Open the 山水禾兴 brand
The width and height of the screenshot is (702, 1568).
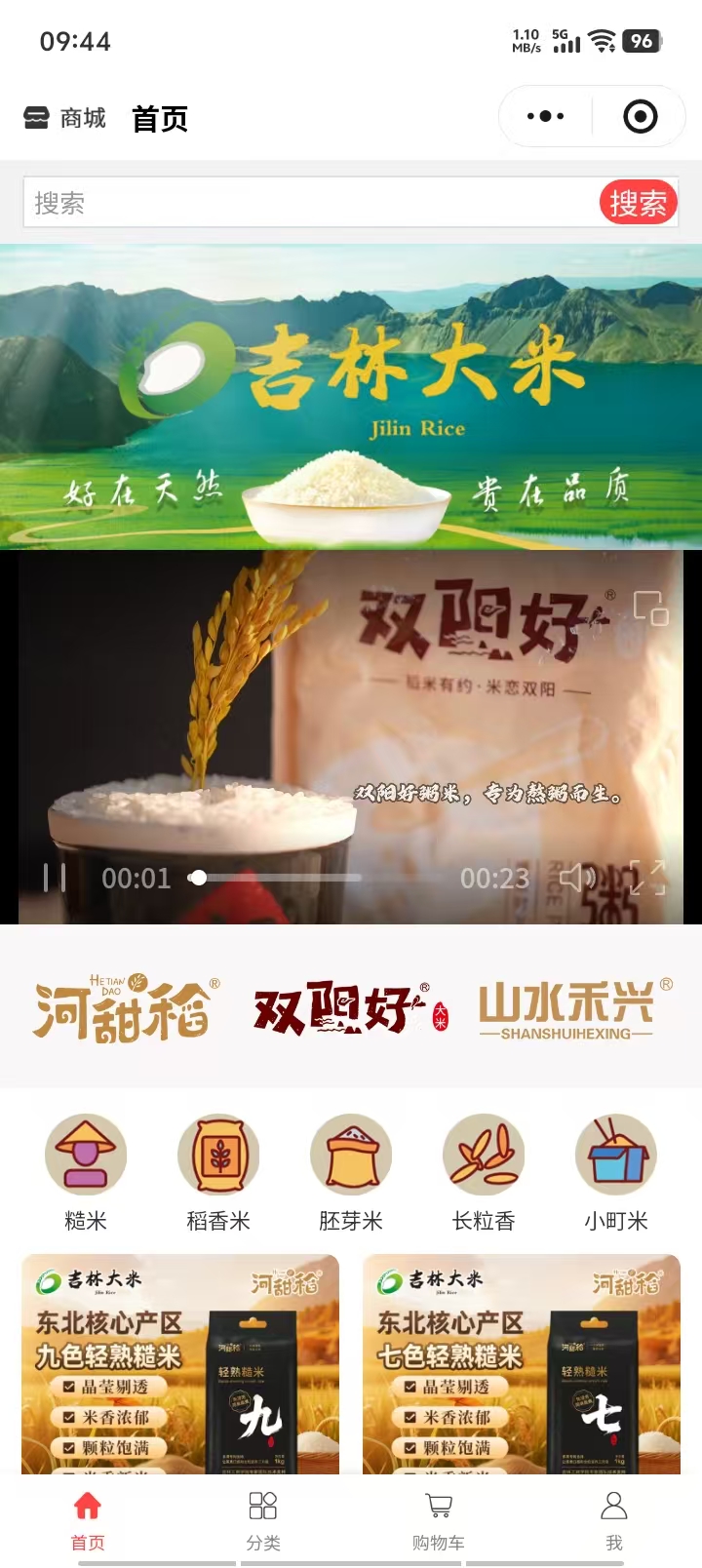click(575, 1008)
